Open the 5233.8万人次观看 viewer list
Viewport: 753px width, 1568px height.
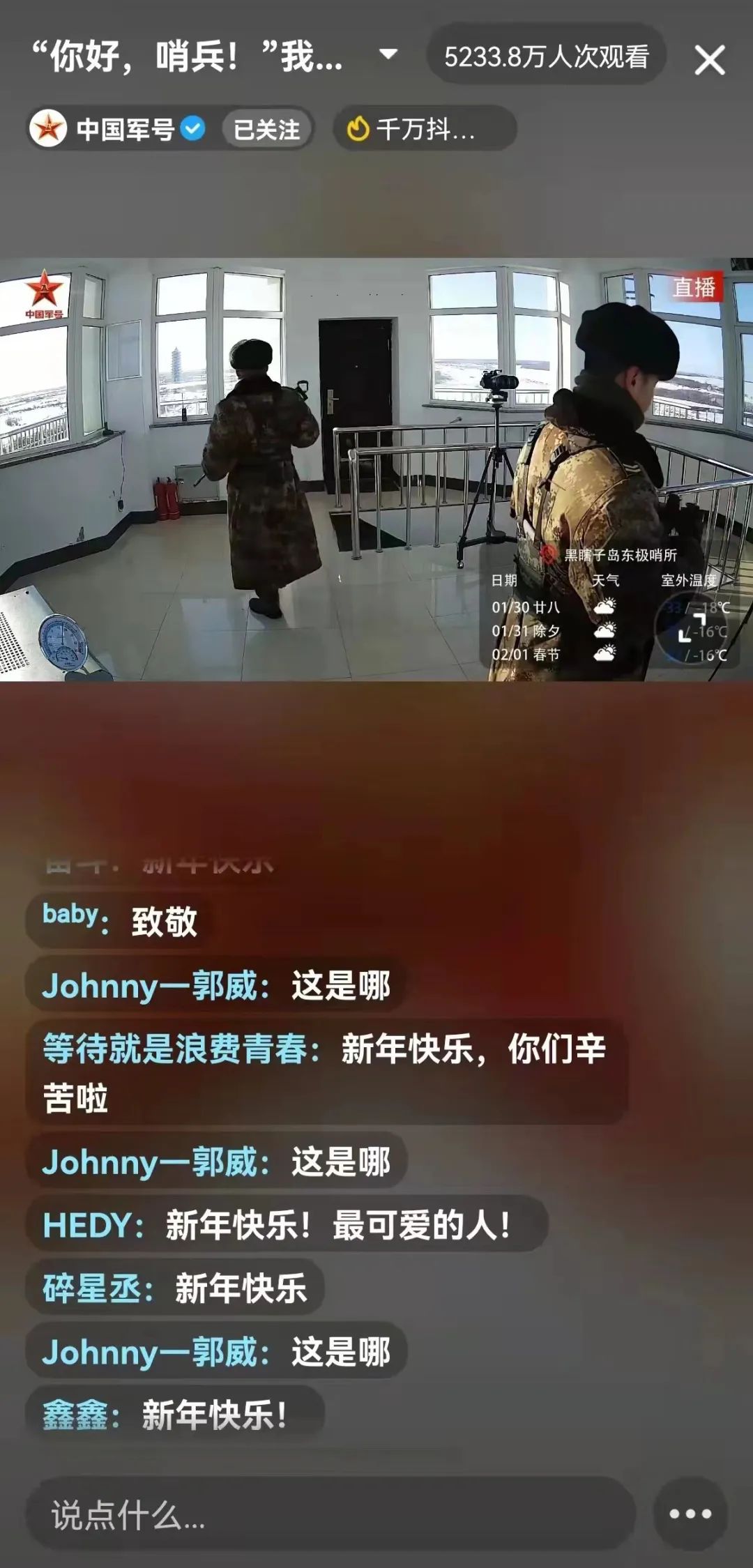click(x=547, y=57)
